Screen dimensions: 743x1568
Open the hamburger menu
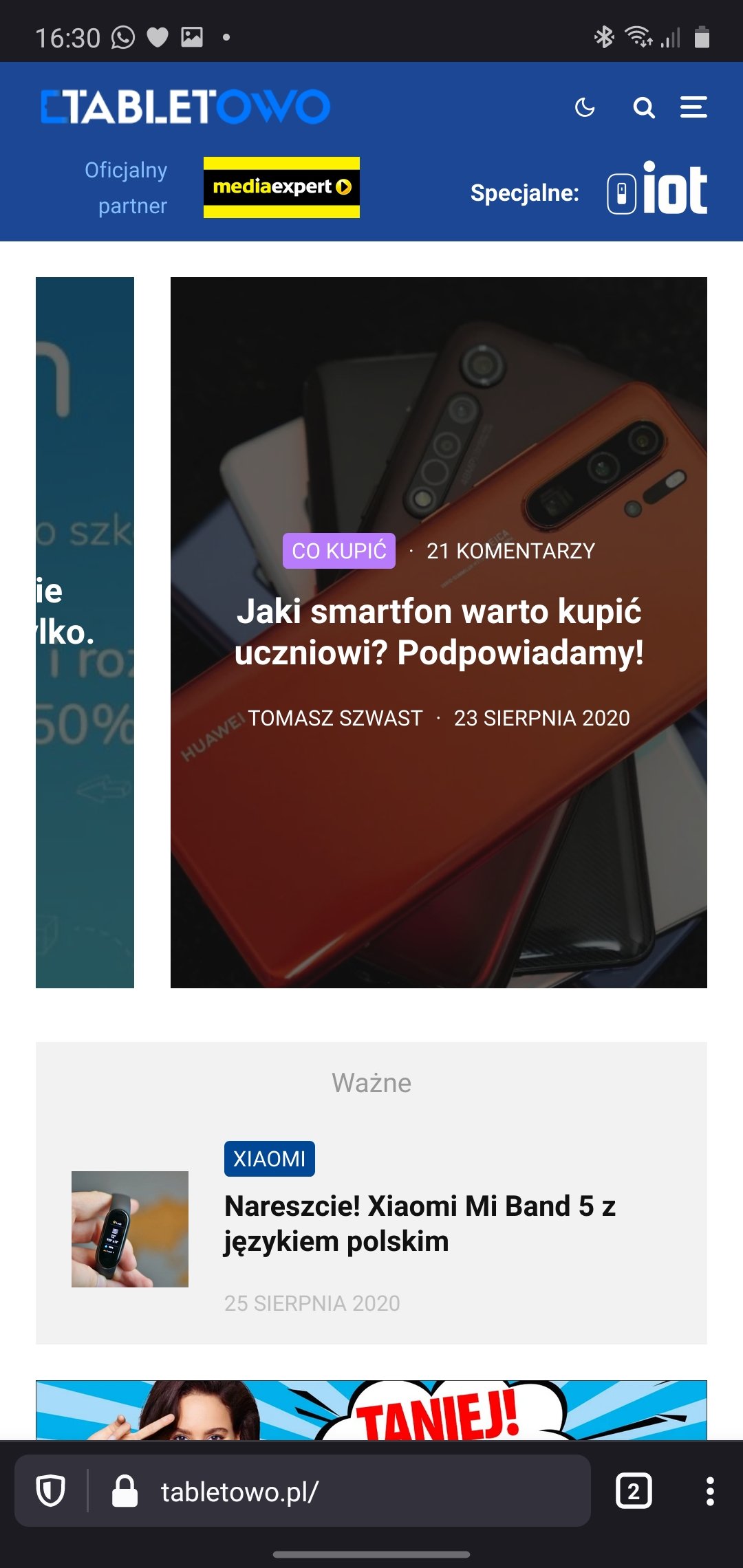(693, 107)
